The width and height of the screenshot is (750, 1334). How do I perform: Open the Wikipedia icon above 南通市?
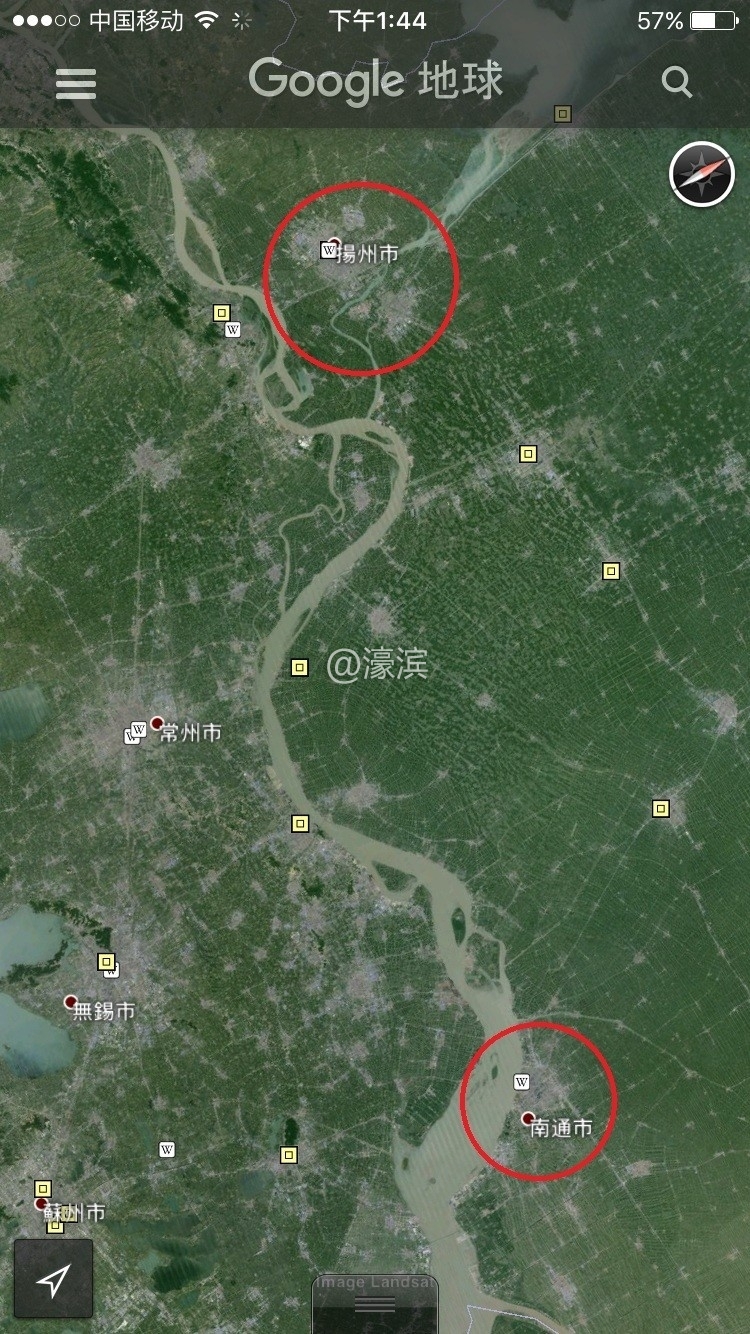pyautogui.click(x=521, y=1082)
